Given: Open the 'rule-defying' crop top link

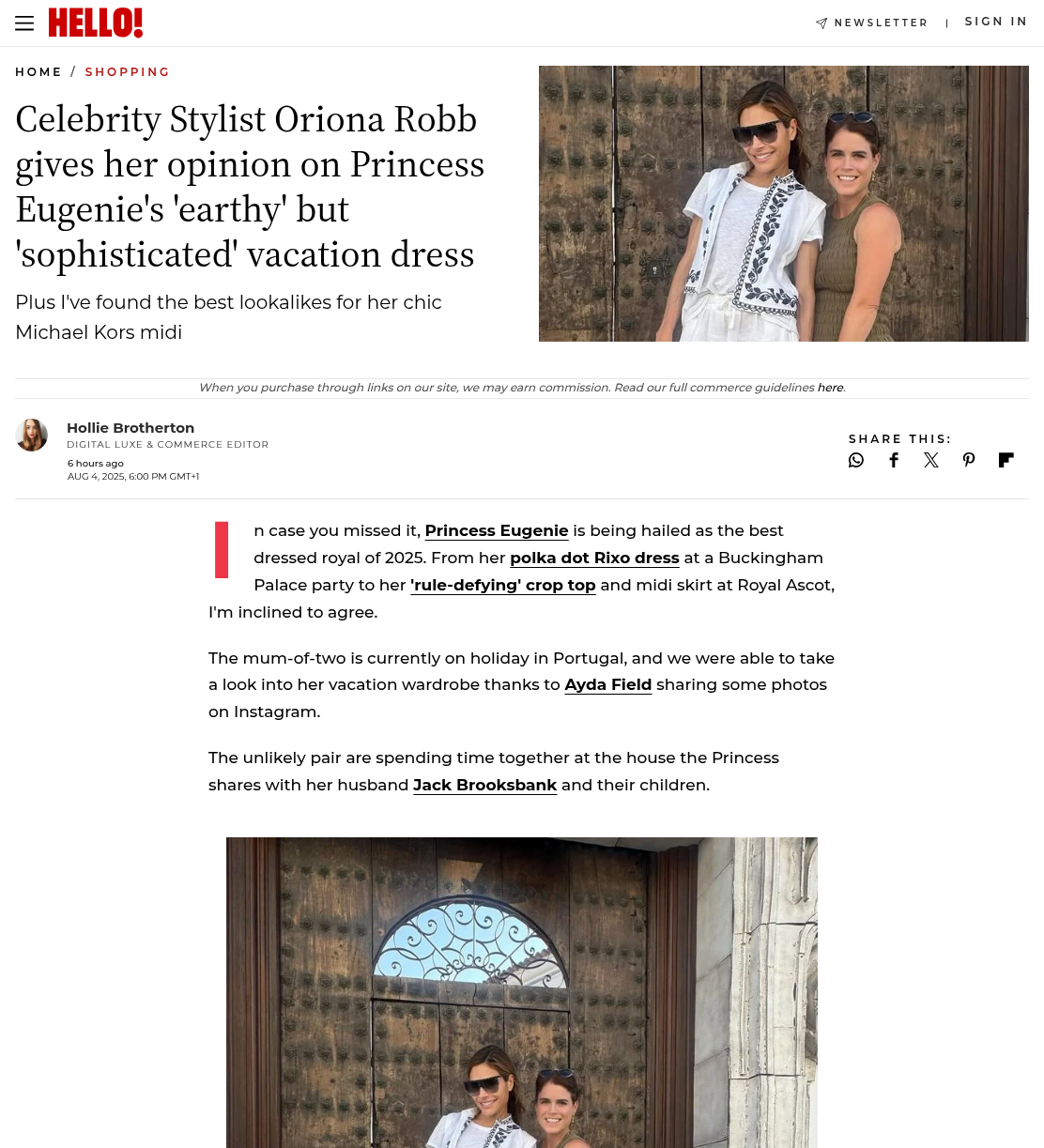Looking at the screenshot, I should pos(503,586).
